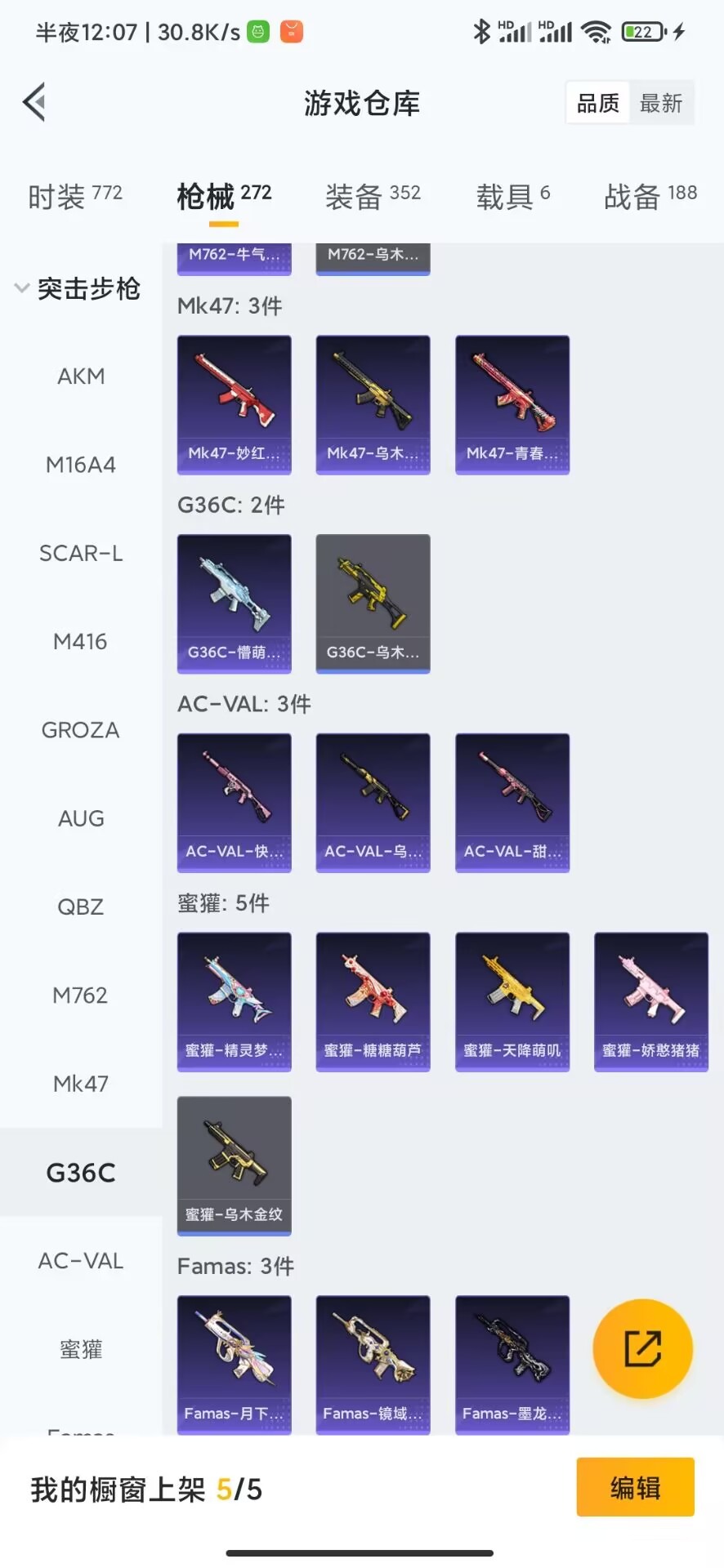View the G36C-乌木 skin
The height and width of the screenshot is (1568, 724).
tap(373, 604)
